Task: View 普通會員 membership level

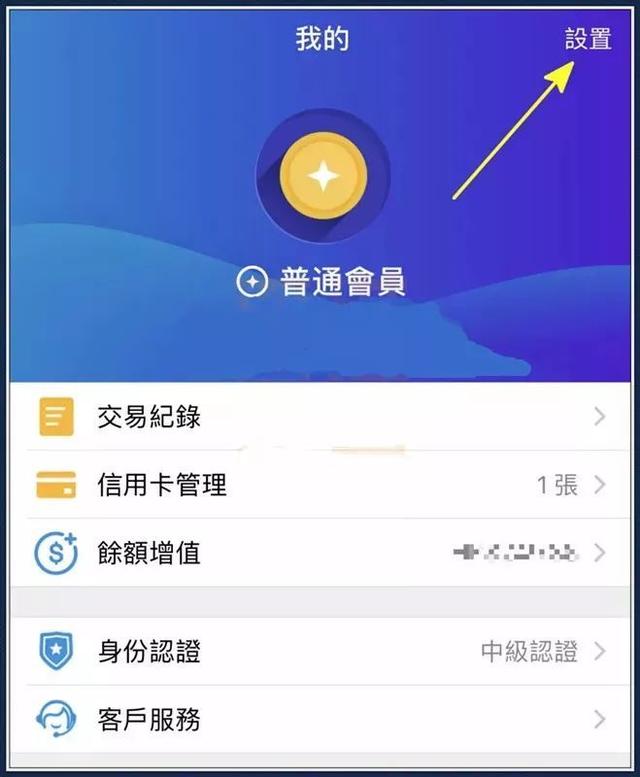Action: (x=322, y=283)
